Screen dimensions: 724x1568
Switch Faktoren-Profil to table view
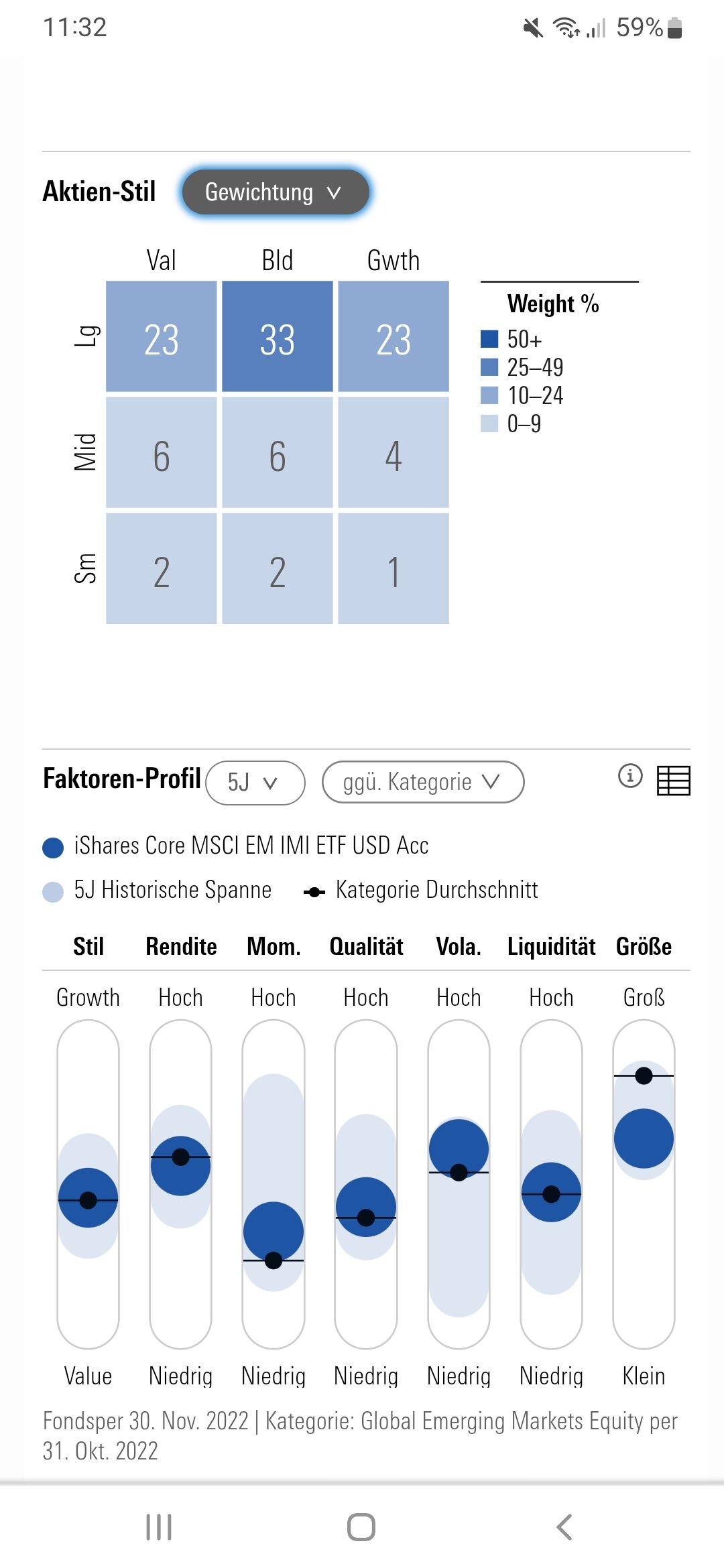tap(673, 781)
